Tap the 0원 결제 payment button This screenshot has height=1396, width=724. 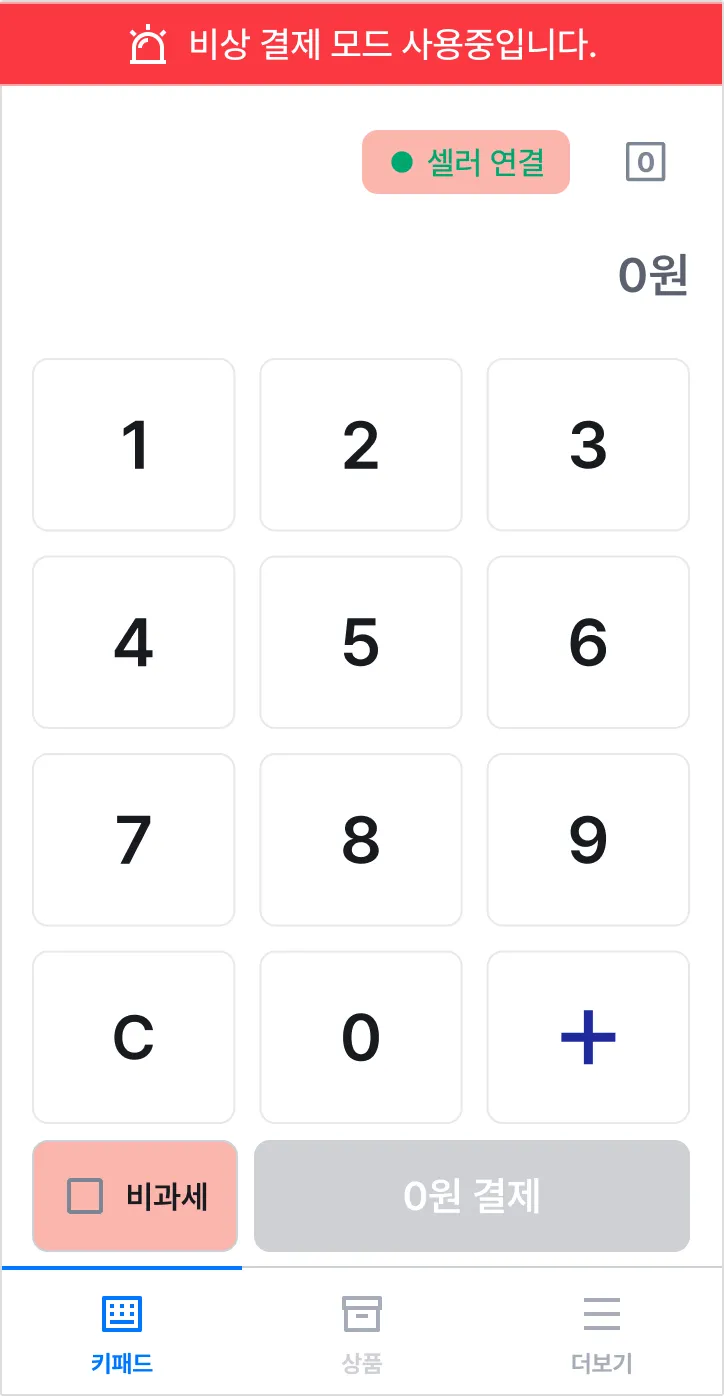[x=472, y=1196]
